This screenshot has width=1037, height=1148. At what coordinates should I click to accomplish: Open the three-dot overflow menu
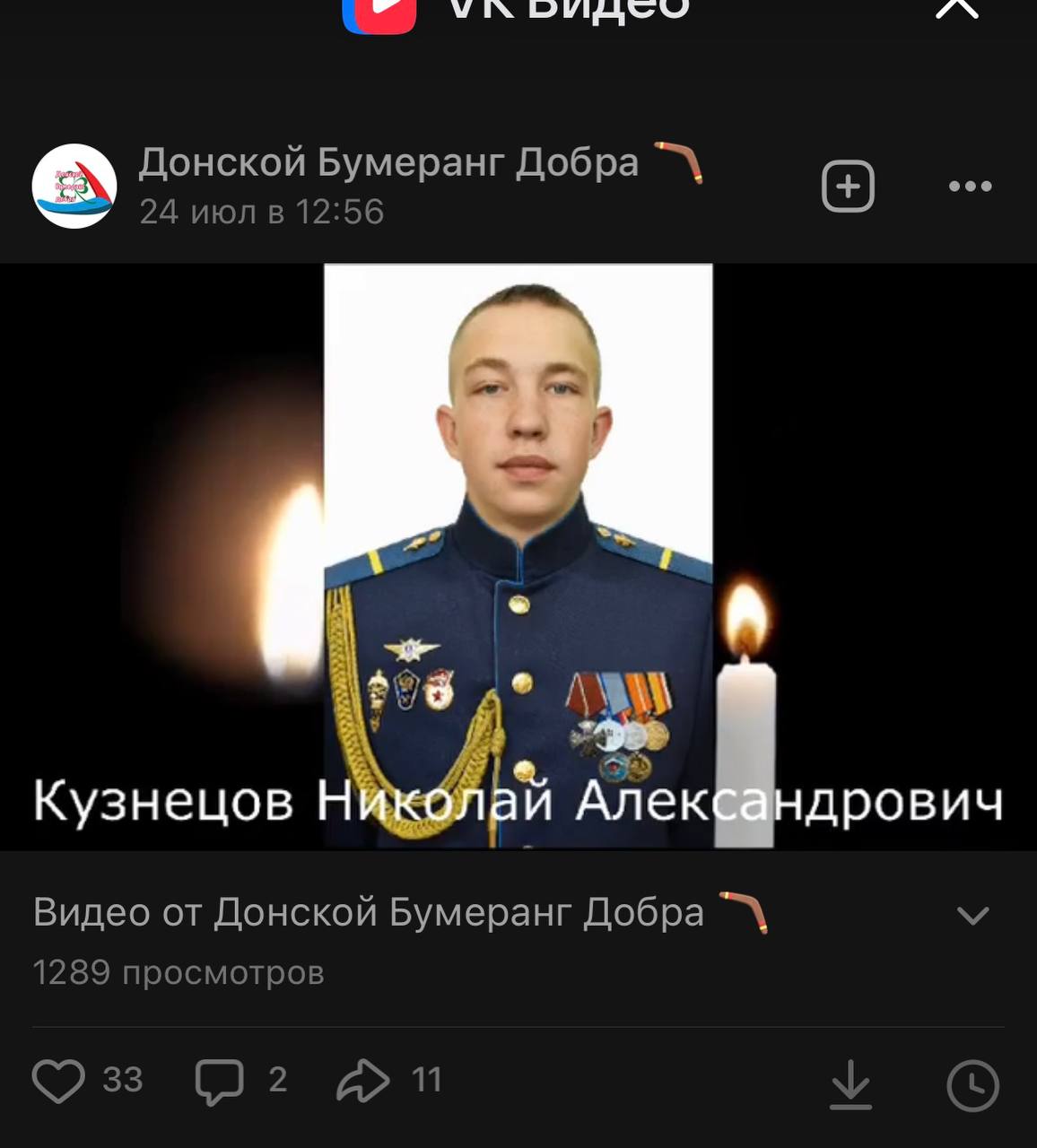click(970, 187)
